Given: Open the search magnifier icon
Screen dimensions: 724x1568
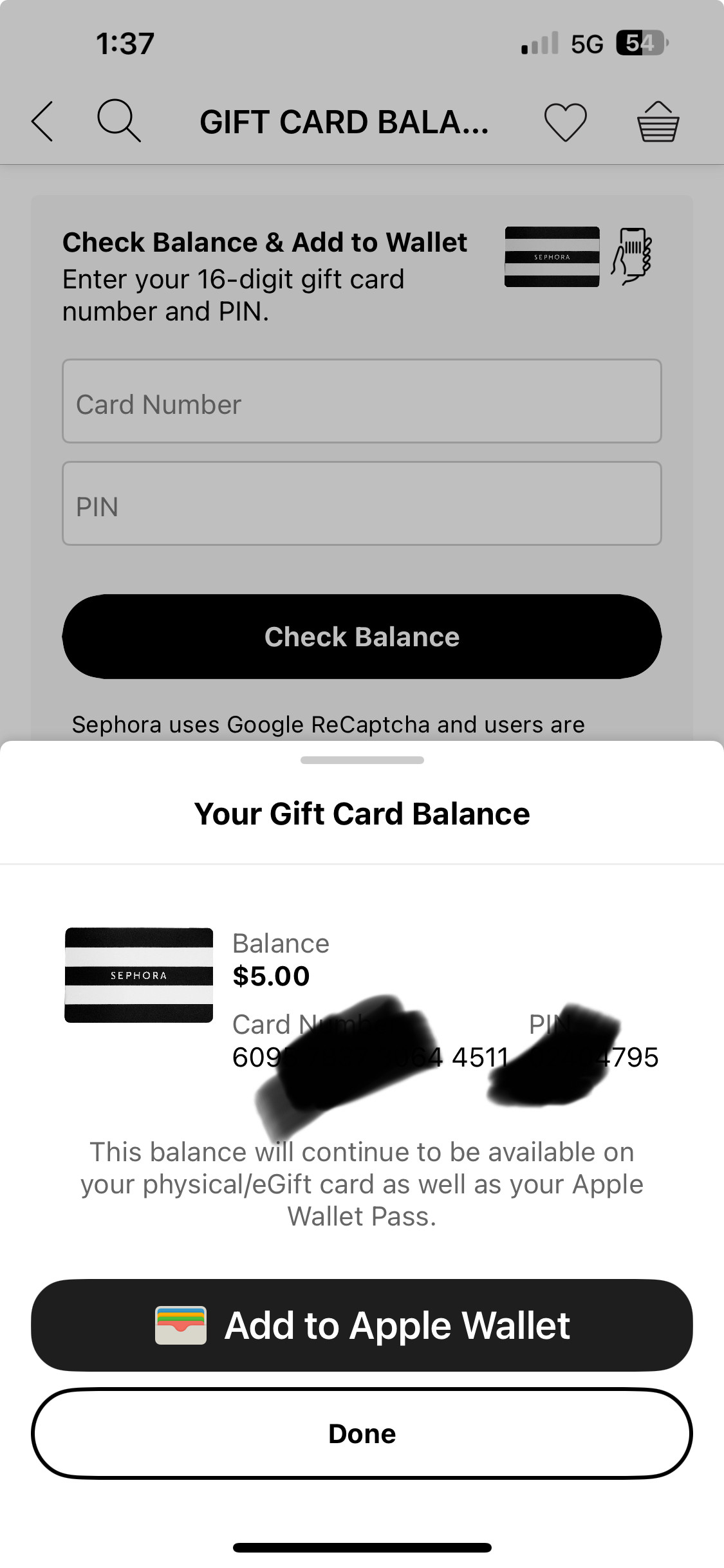Looking at the screenshot, I should coord(118,120).
